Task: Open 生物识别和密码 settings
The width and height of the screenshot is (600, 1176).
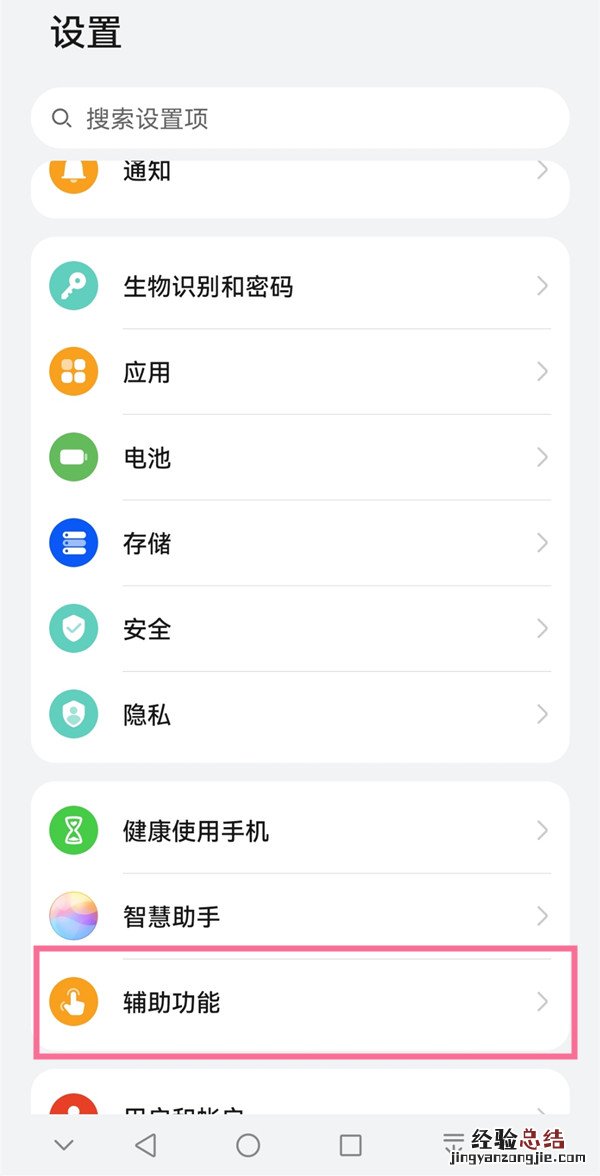Action: [x=300, y=287]
